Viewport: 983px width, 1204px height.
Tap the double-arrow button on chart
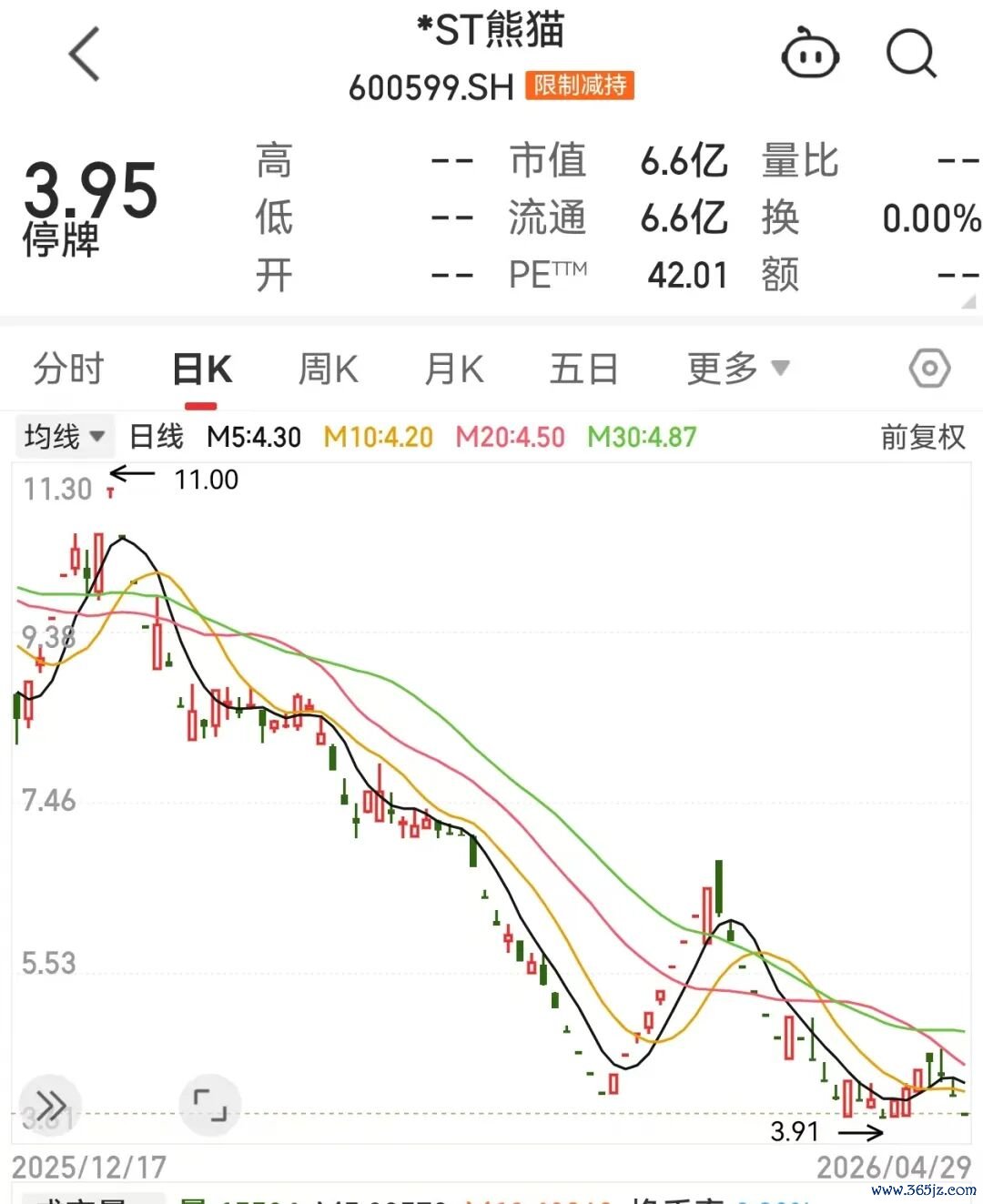pos(49,1106)
